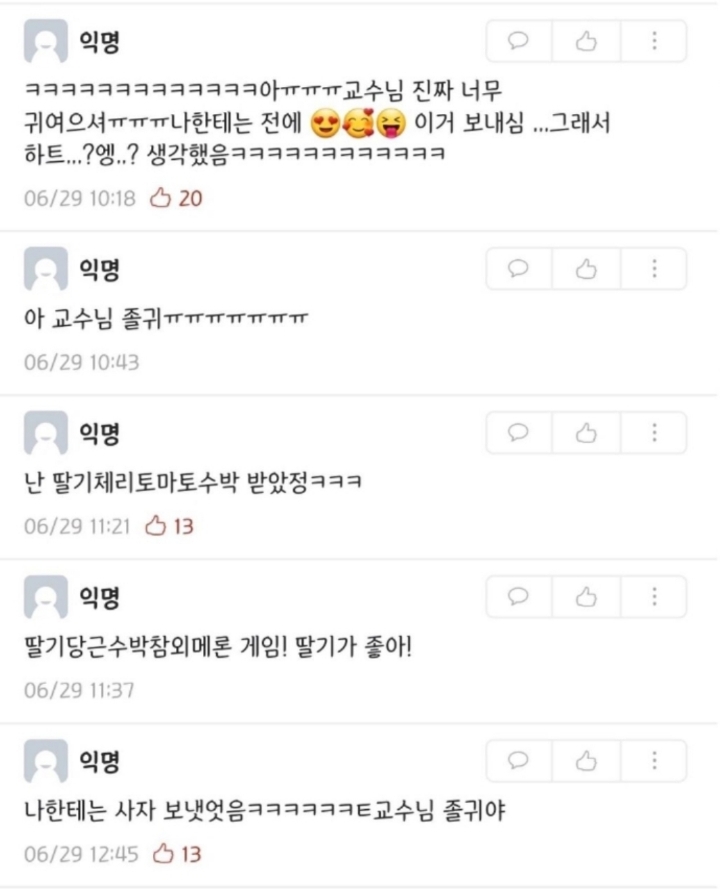The image size is (720, 889).
Task: Open reply bubble on the 10:18 comment
Action: click(x=518, y=41)
